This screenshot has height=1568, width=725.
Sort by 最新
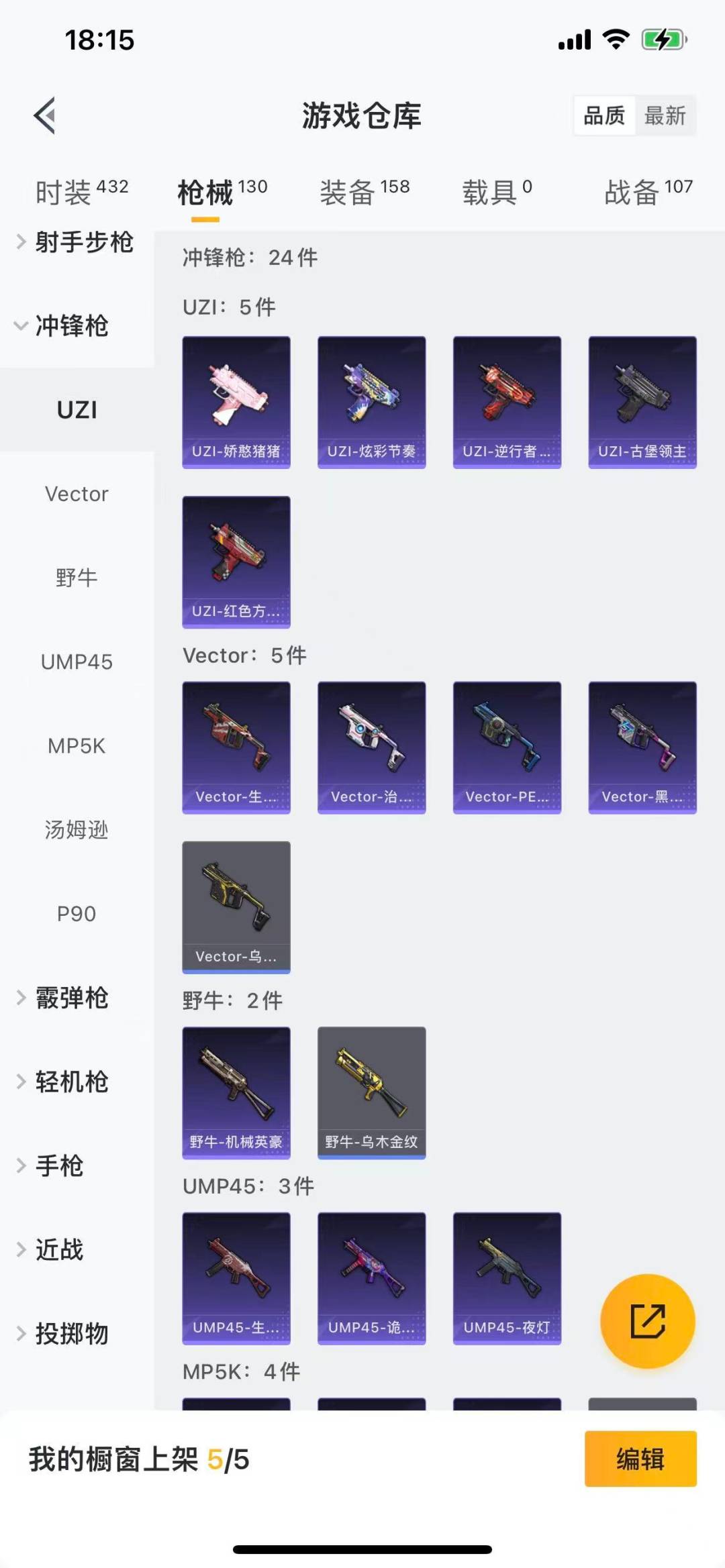pos(665,116)
